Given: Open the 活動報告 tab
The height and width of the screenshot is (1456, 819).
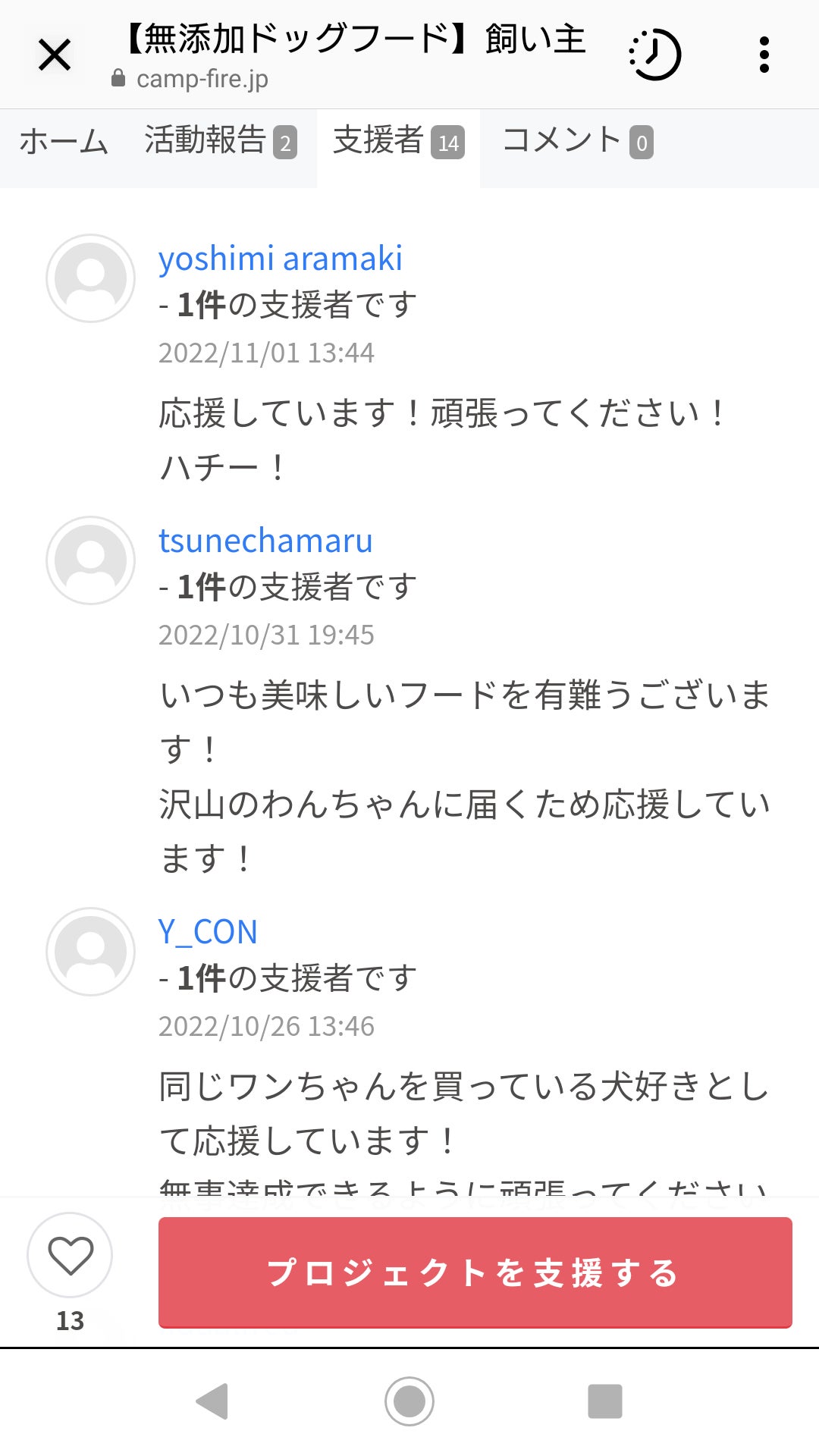Looking at the screenshot, I should (x=220, y=142).
